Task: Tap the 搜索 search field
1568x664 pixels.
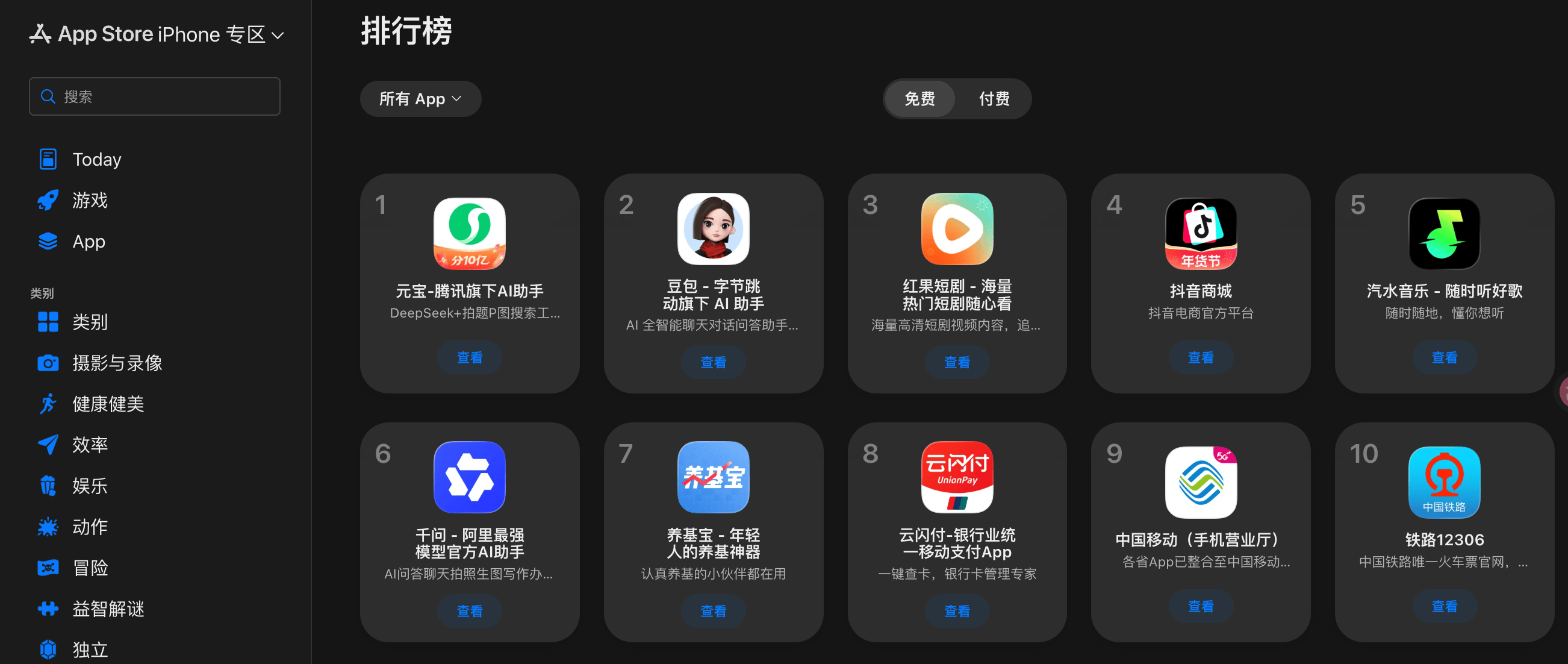Action: tap(155, 96)
